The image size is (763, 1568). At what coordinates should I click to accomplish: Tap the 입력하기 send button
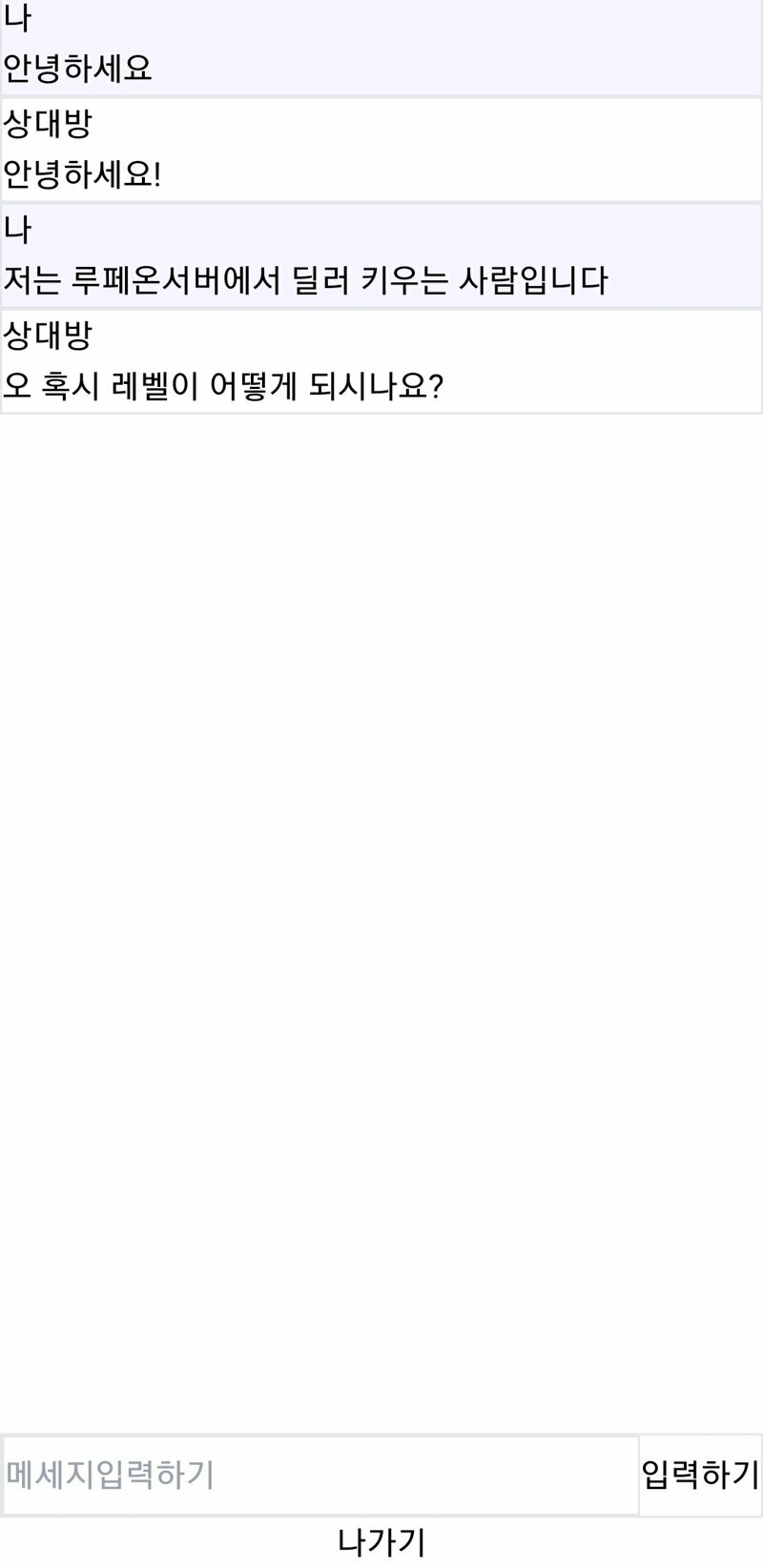[x=700, y=1475]
